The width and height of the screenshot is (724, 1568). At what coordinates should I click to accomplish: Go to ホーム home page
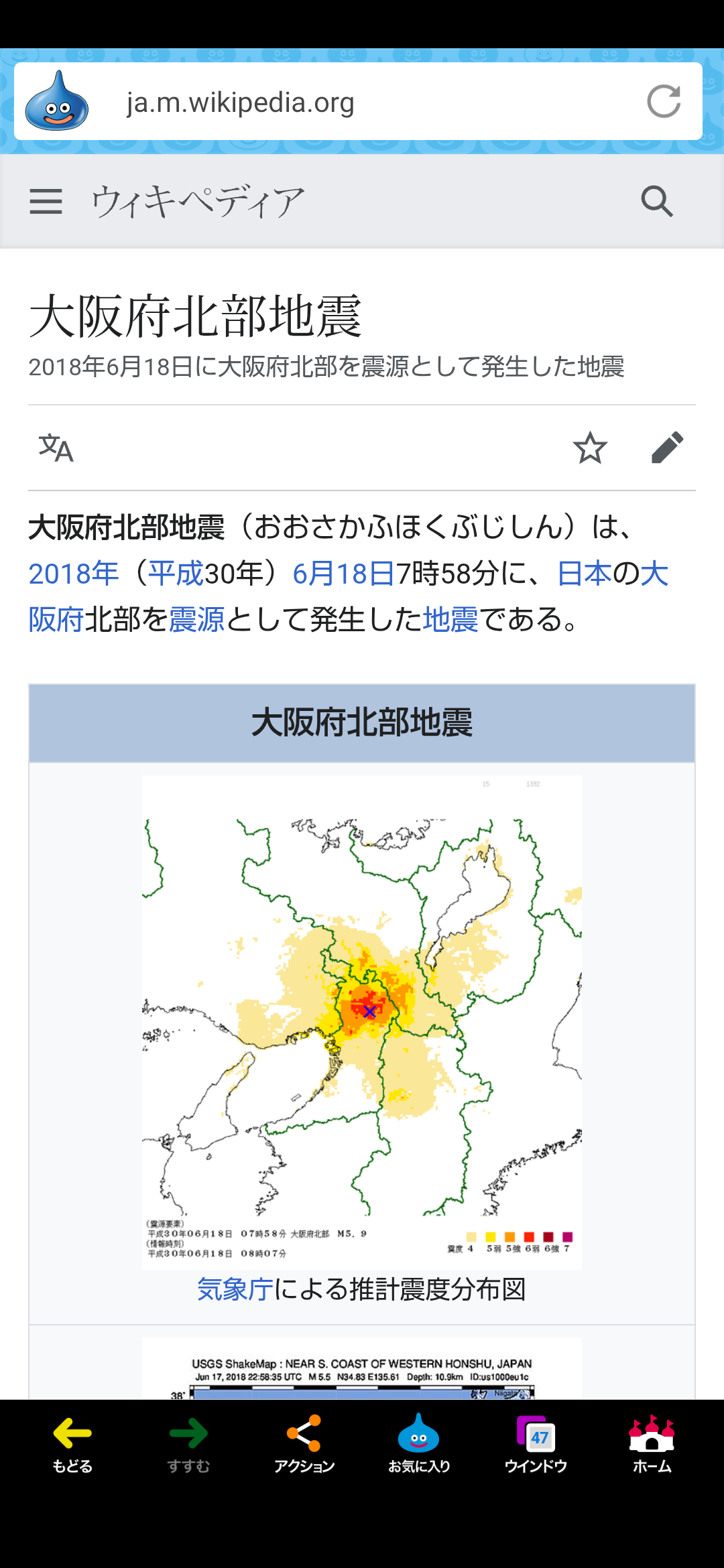click(x=652, y=1443)
